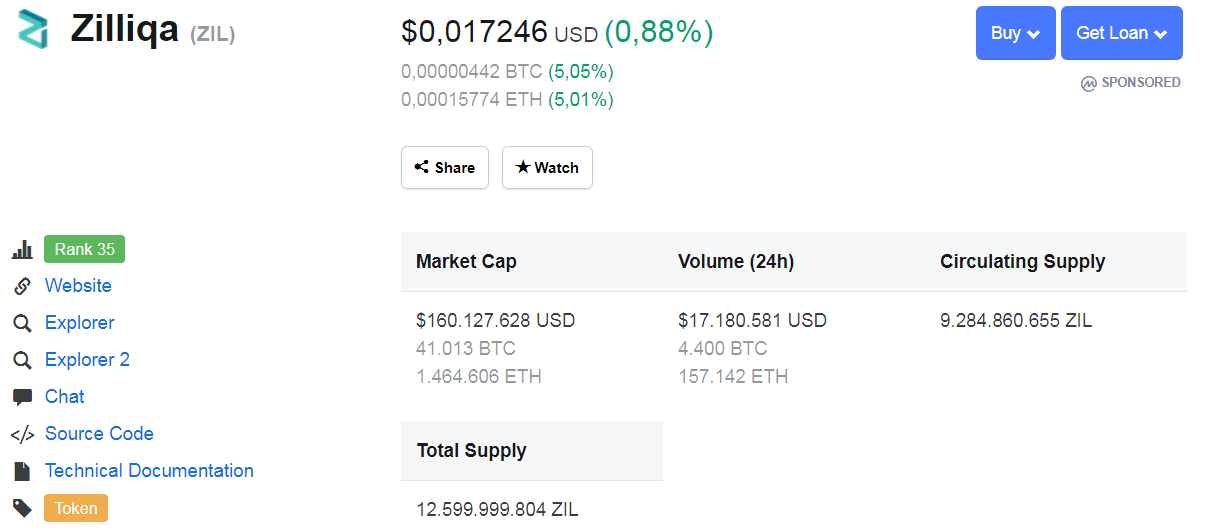Open the Chat link
The width and height of the screenshot is (1208, 531).
point(64,397)
